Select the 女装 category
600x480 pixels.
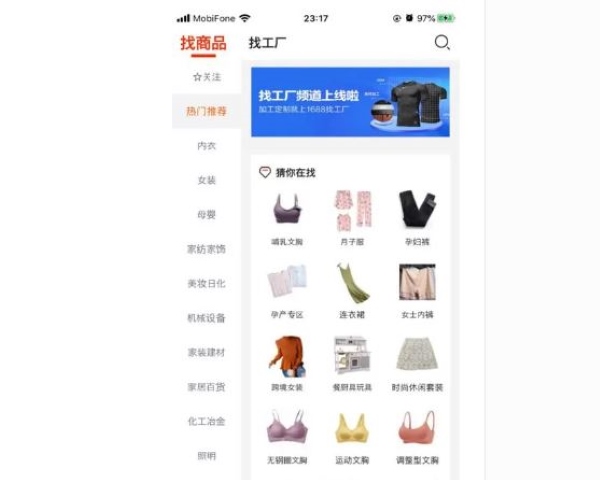tap(206, 180)
